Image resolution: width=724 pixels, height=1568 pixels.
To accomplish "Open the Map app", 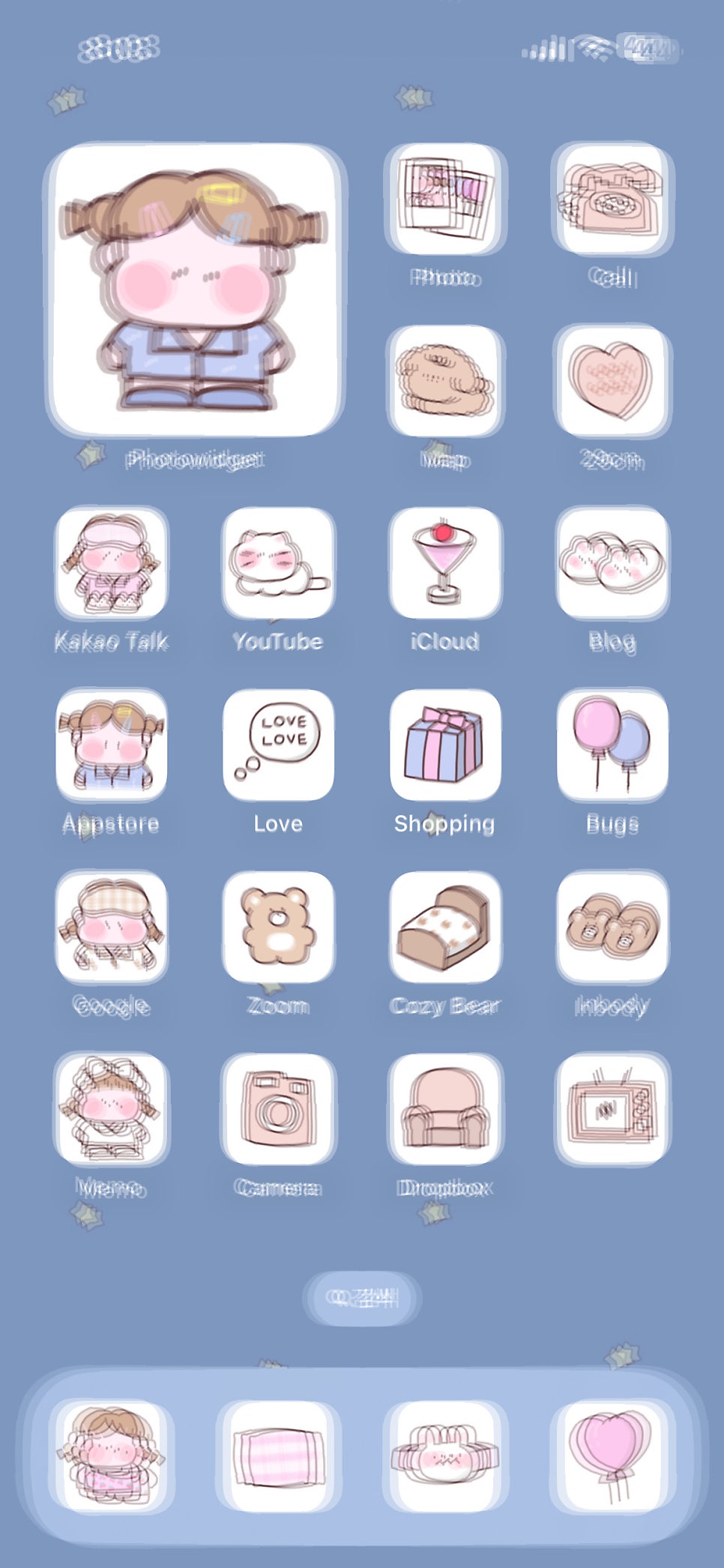I will coord(445,381).
